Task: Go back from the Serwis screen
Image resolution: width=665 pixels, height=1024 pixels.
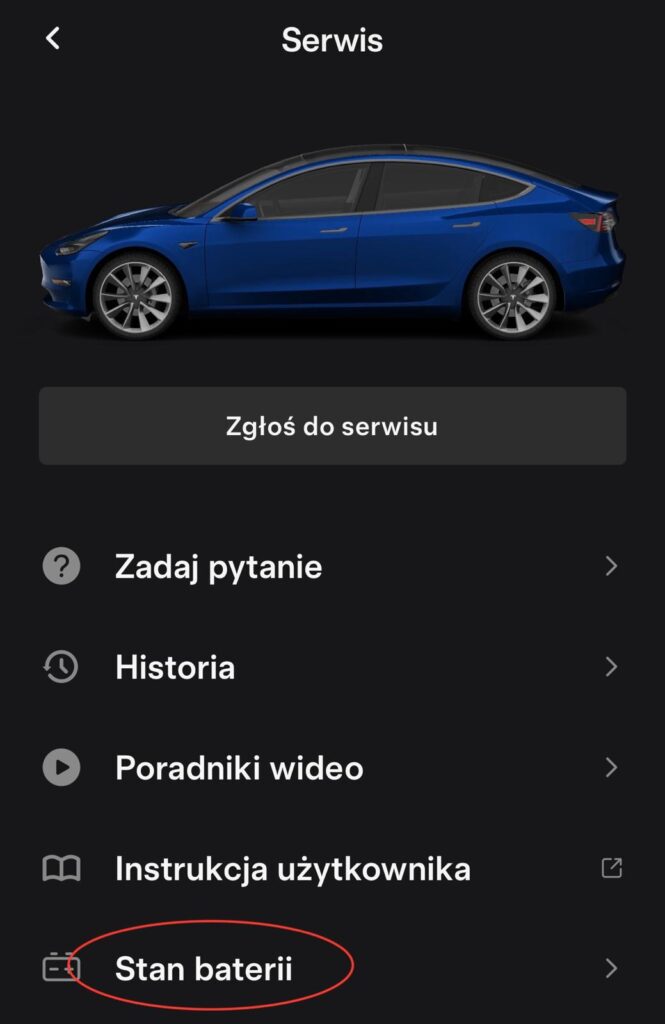Action: [53, 39]
